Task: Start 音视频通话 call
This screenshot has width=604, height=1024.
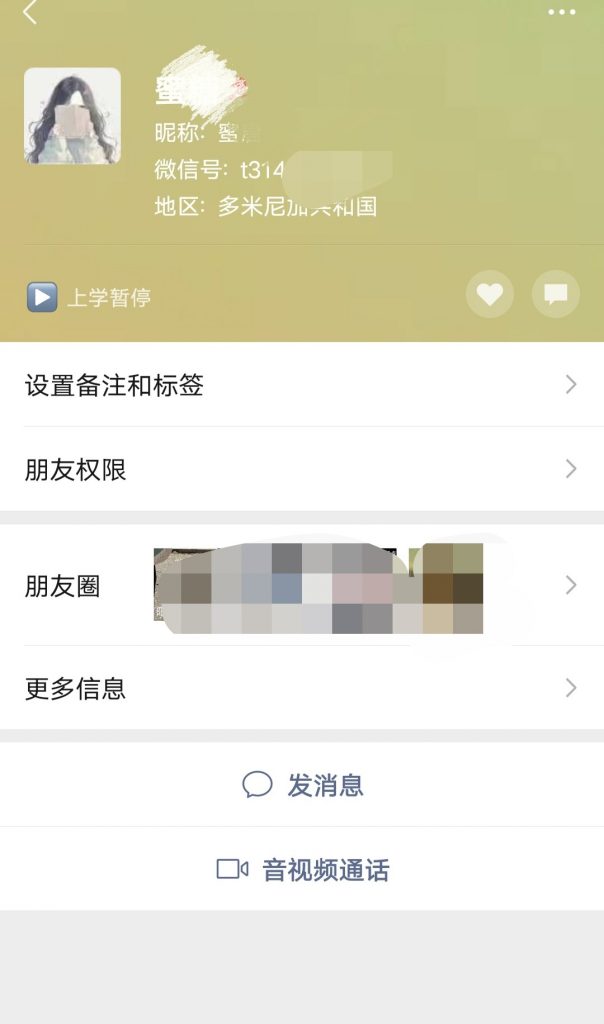Action: pos(303,870)
